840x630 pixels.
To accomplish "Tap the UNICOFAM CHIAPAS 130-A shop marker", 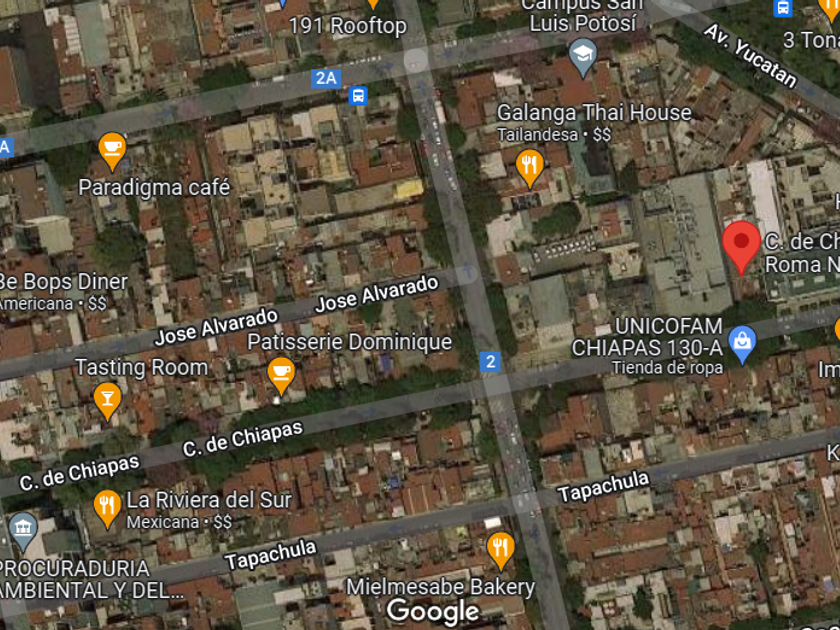I will [741, 342].
